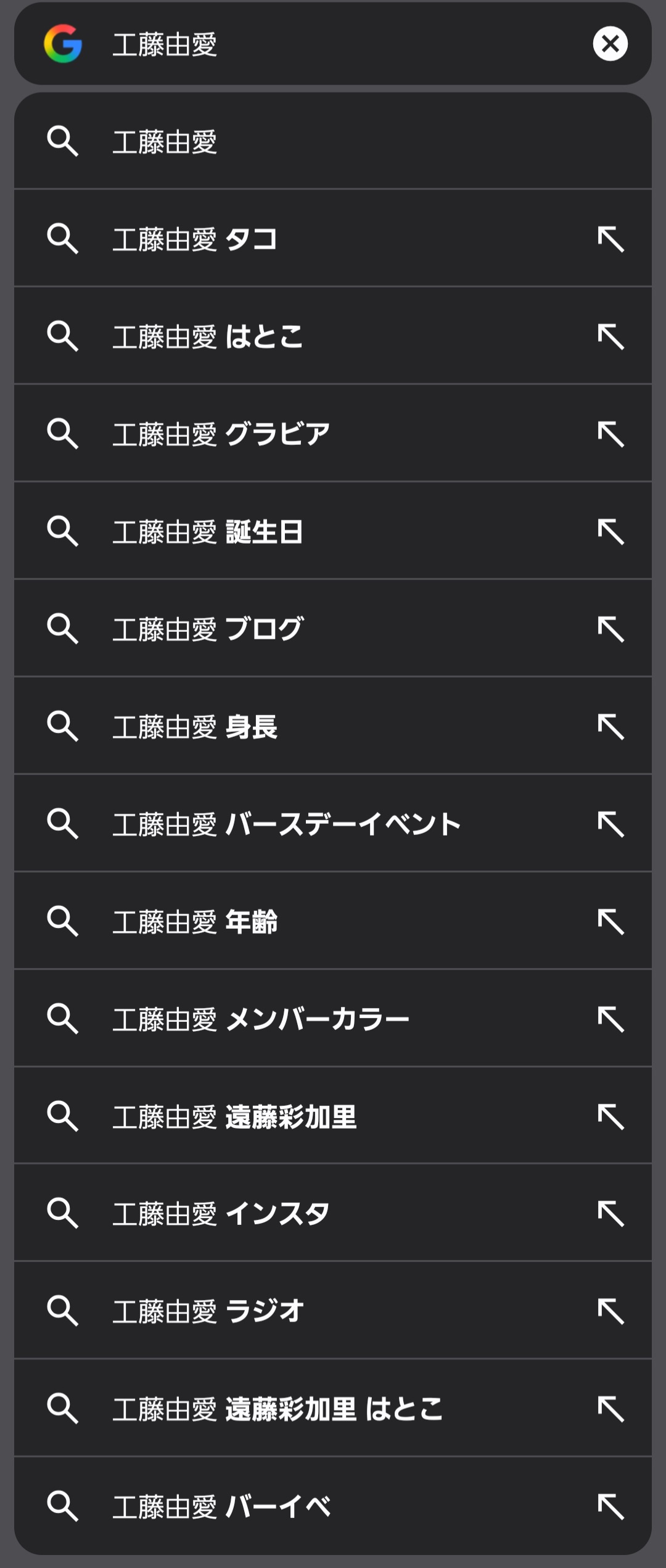This screenshot has width=666, height=1568.
Task: Fill query with 工藤由愛 はとこ arrow
Action: 610,336
